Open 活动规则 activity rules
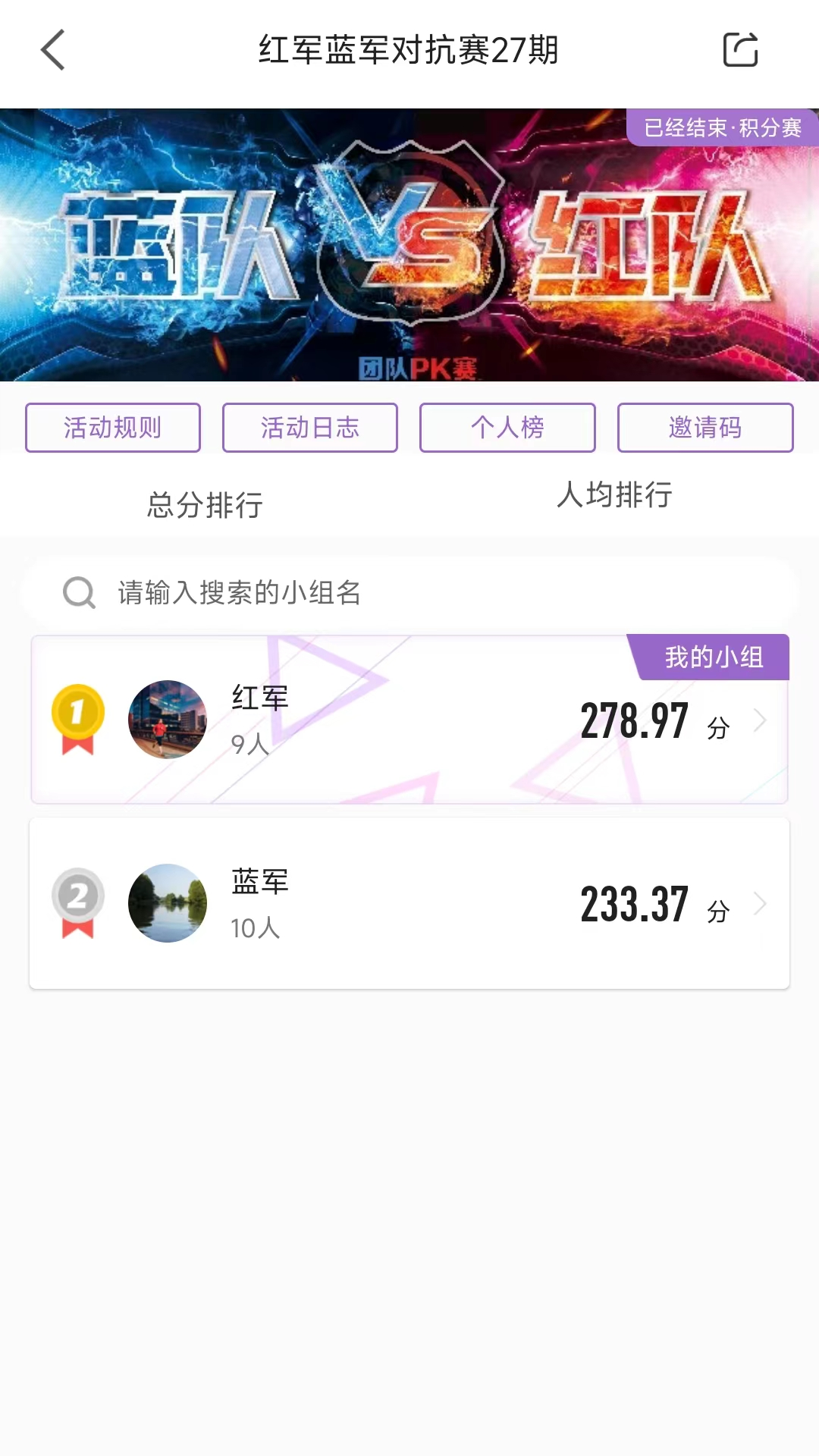This screenshot has height=1456, width=819. (113, 427)
